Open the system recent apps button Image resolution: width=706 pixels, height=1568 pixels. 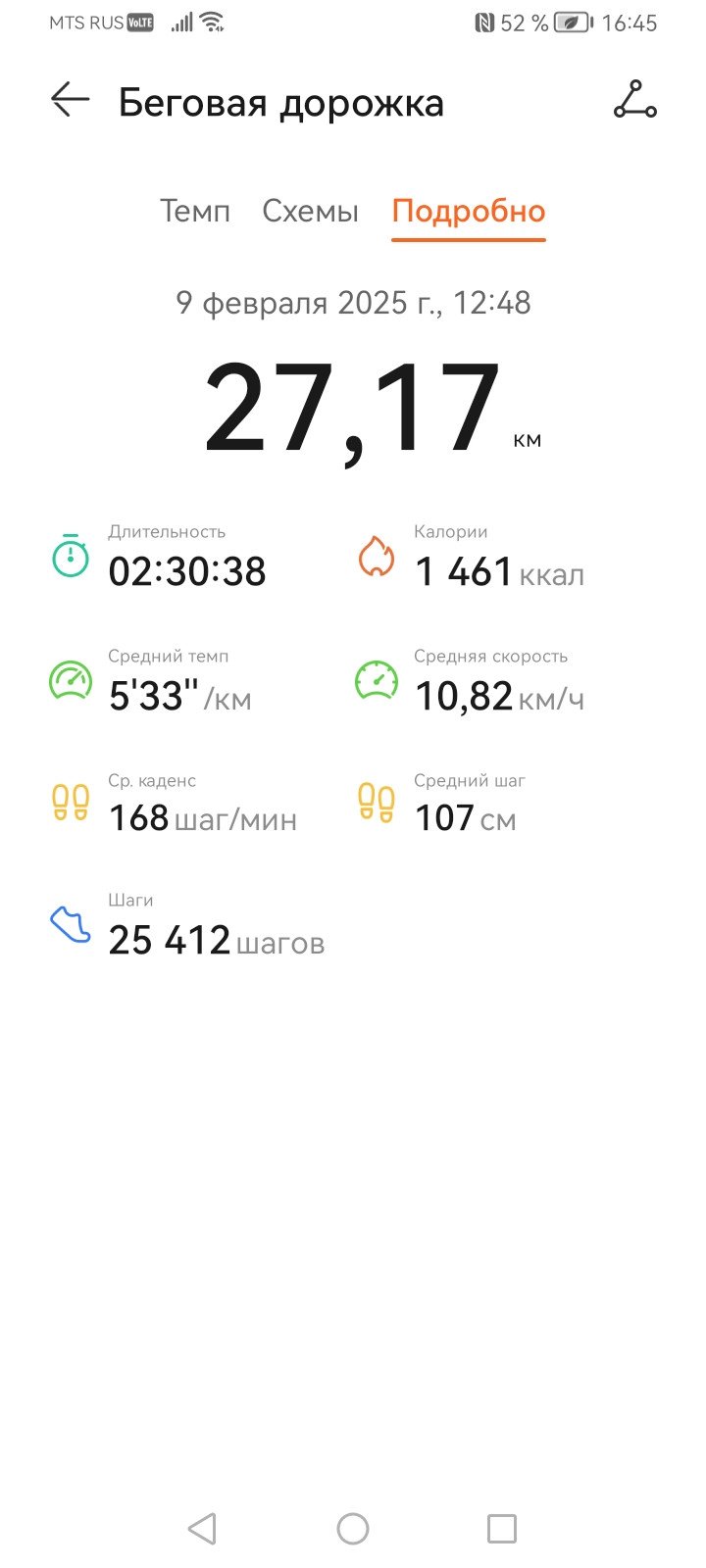[x=502, y=1528]
